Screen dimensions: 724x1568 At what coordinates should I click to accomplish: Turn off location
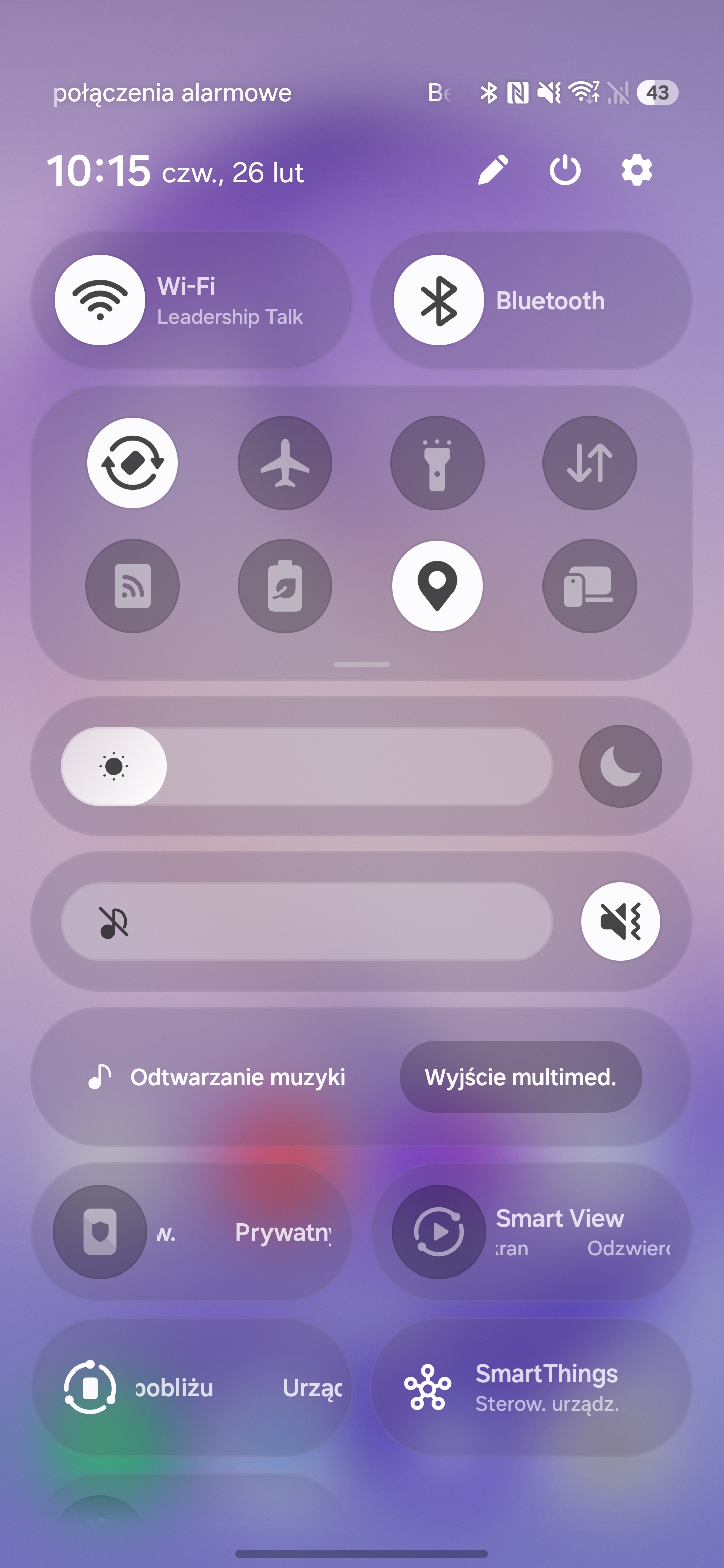click(437, 585)
